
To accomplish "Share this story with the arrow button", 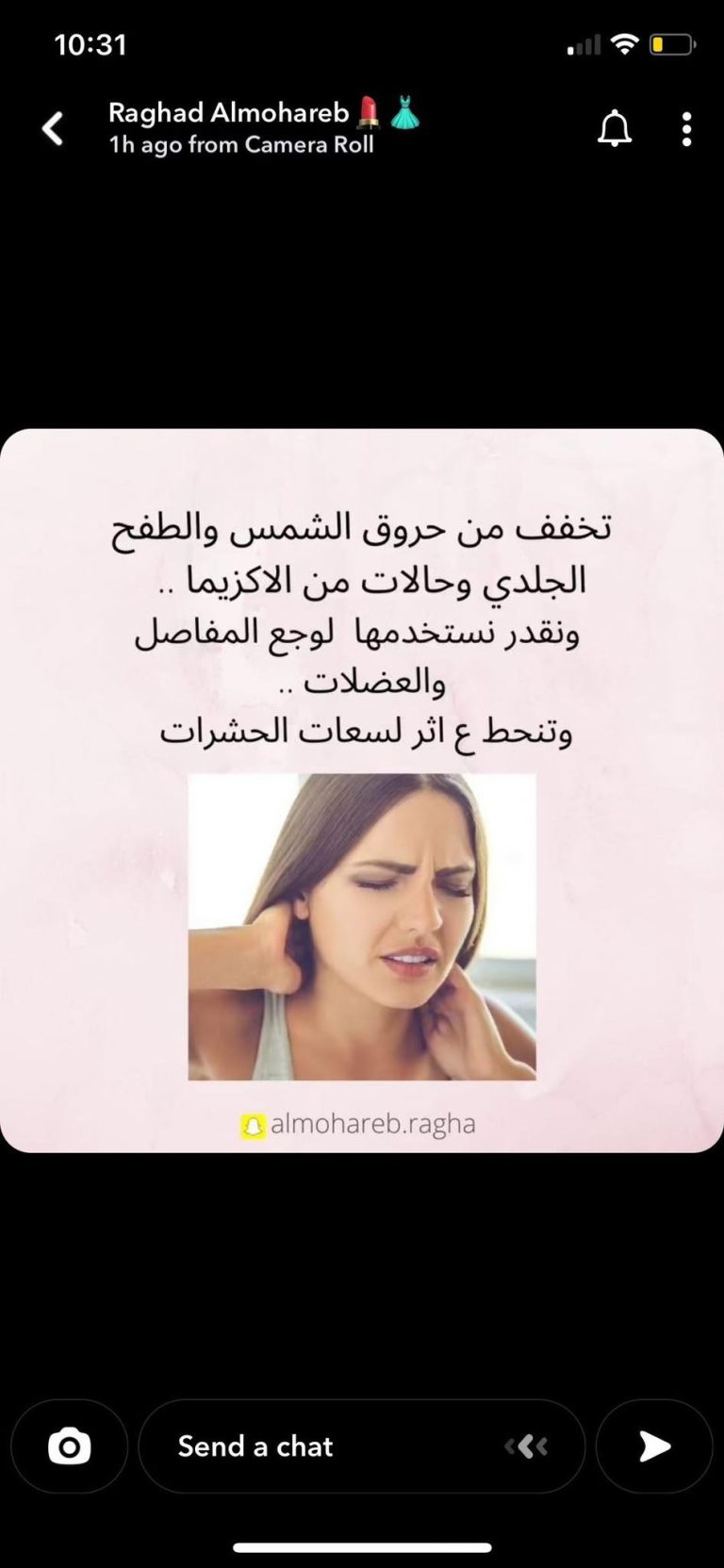I will (x=654, y=1445).
